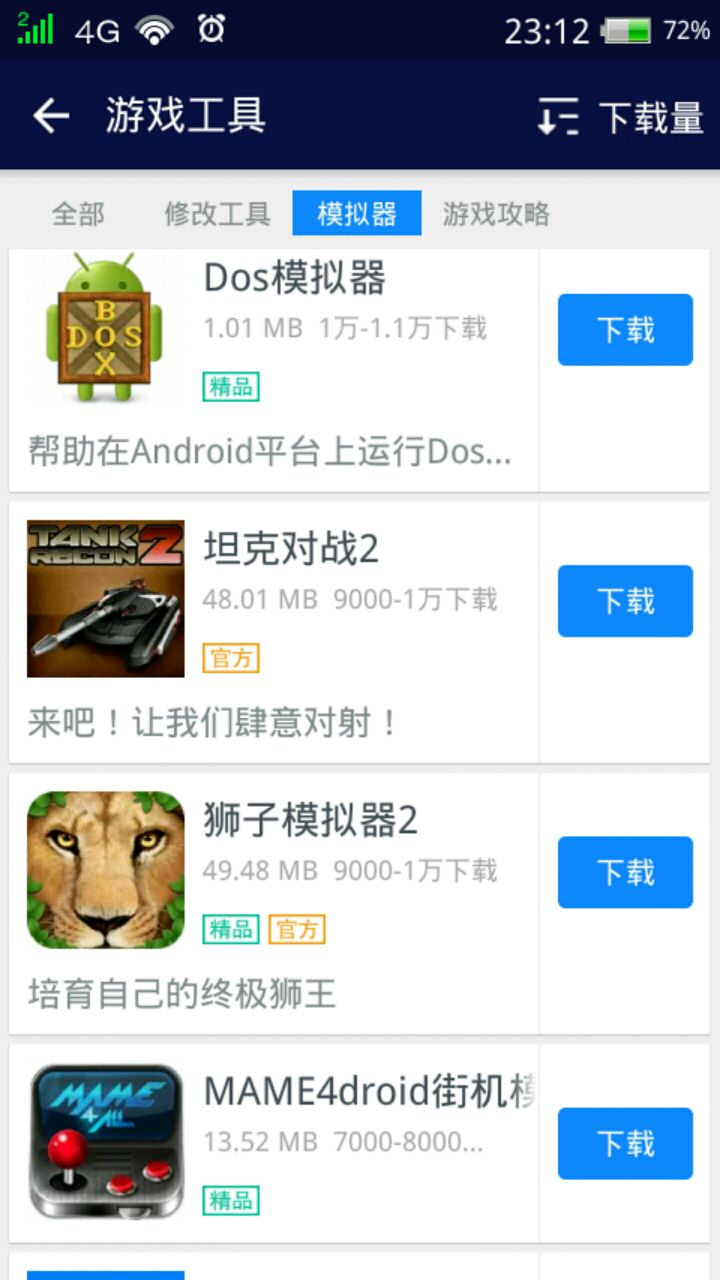Switch to the 游戏攻略 tab
Viewport: 720px width, 1280px height.
[x=496, y=213]
